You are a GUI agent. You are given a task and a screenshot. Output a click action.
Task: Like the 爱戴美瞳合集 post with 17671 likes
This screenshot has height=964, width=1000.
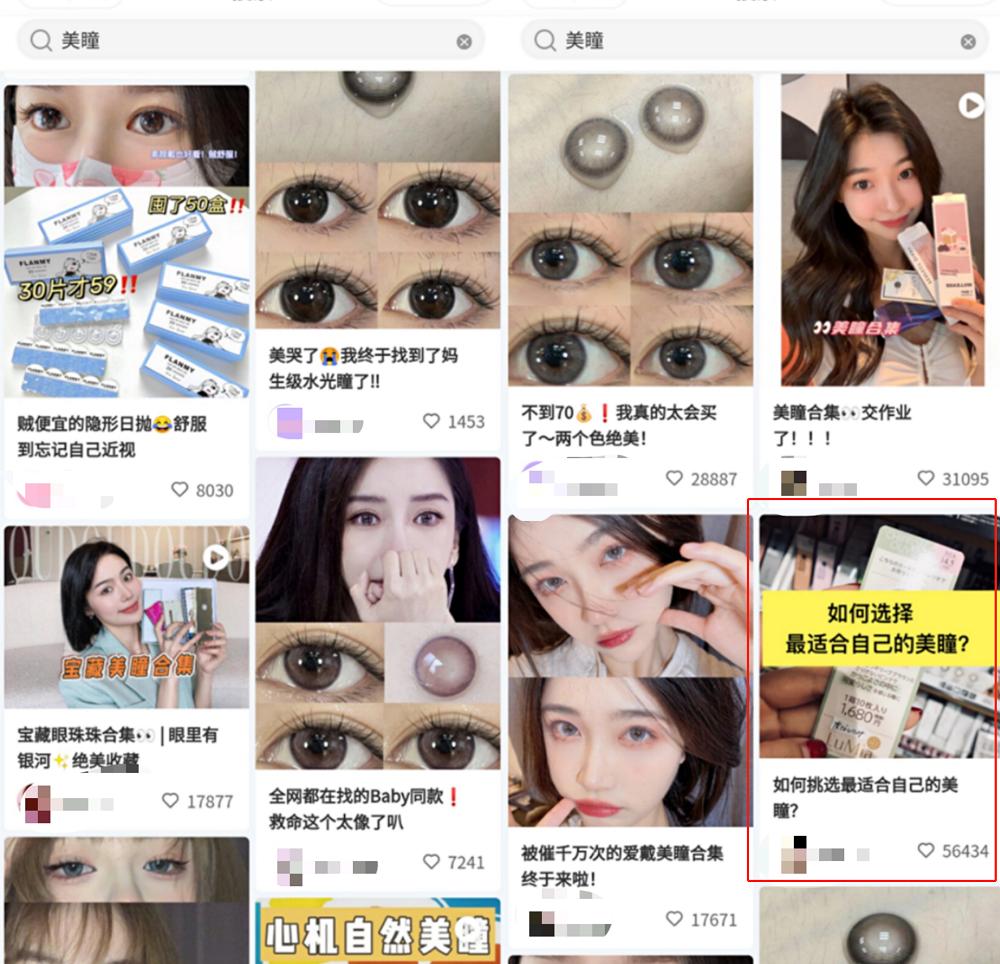[x=675, y=919]
